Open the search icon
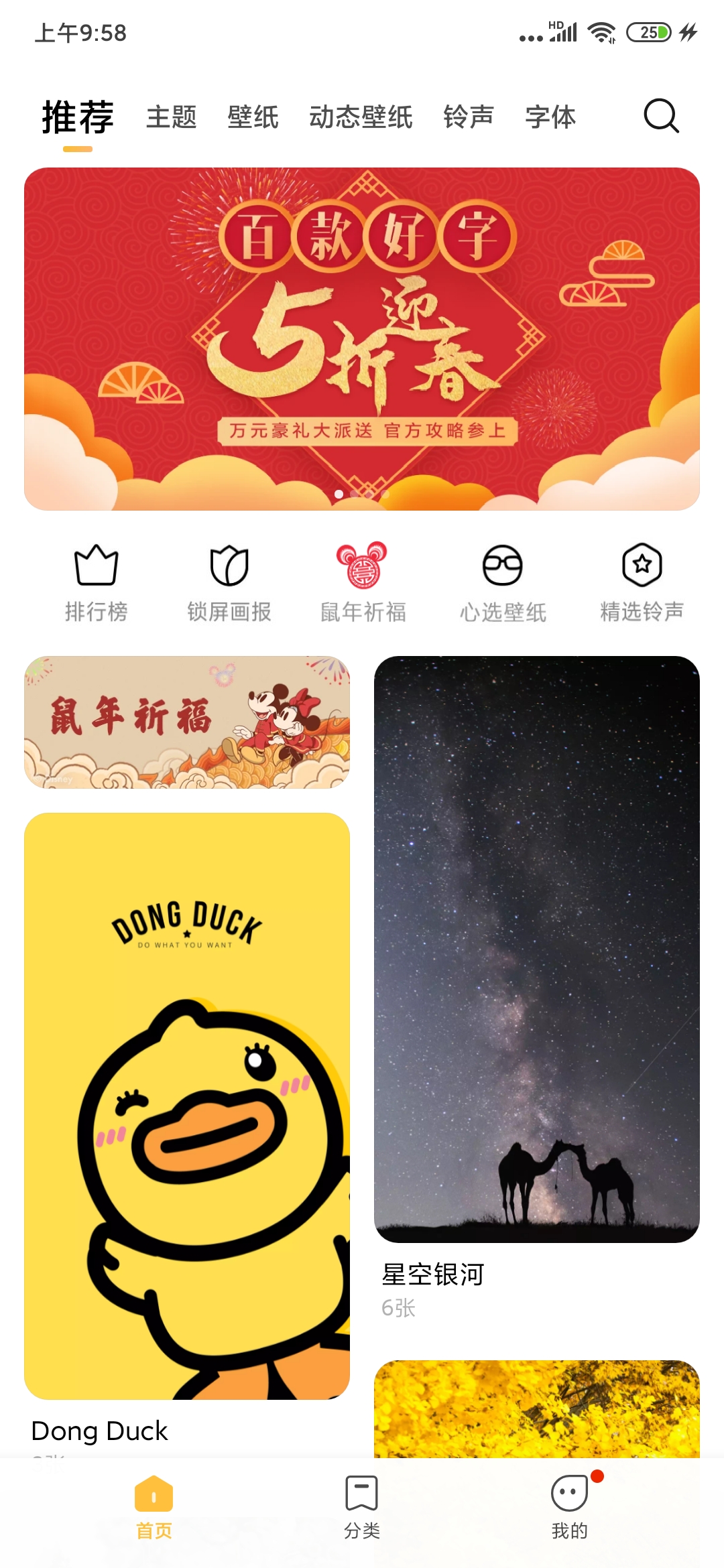This screenshot has height=1568, width=724. coord(661,117)
